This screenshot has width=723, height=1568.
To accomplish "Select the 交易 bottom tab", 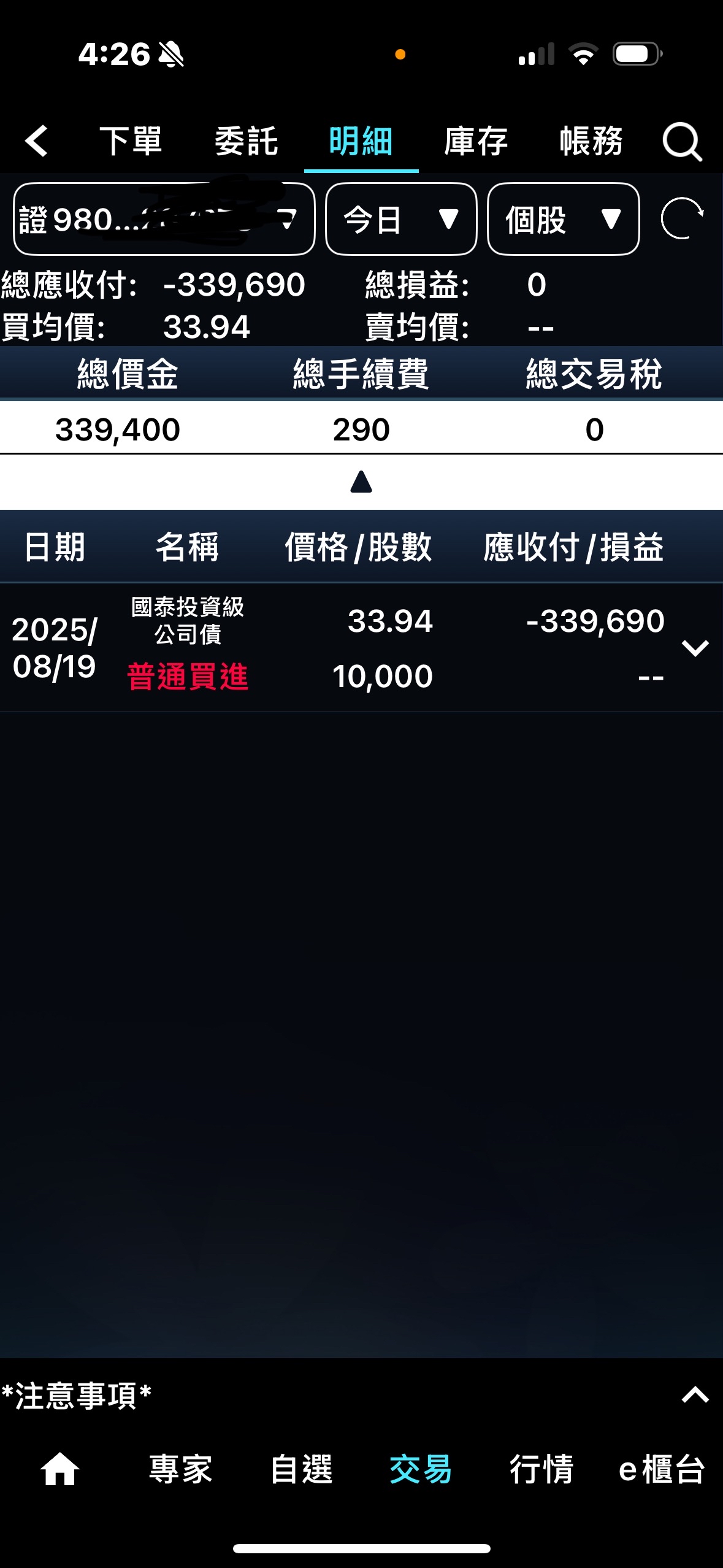I will 421,1469.
